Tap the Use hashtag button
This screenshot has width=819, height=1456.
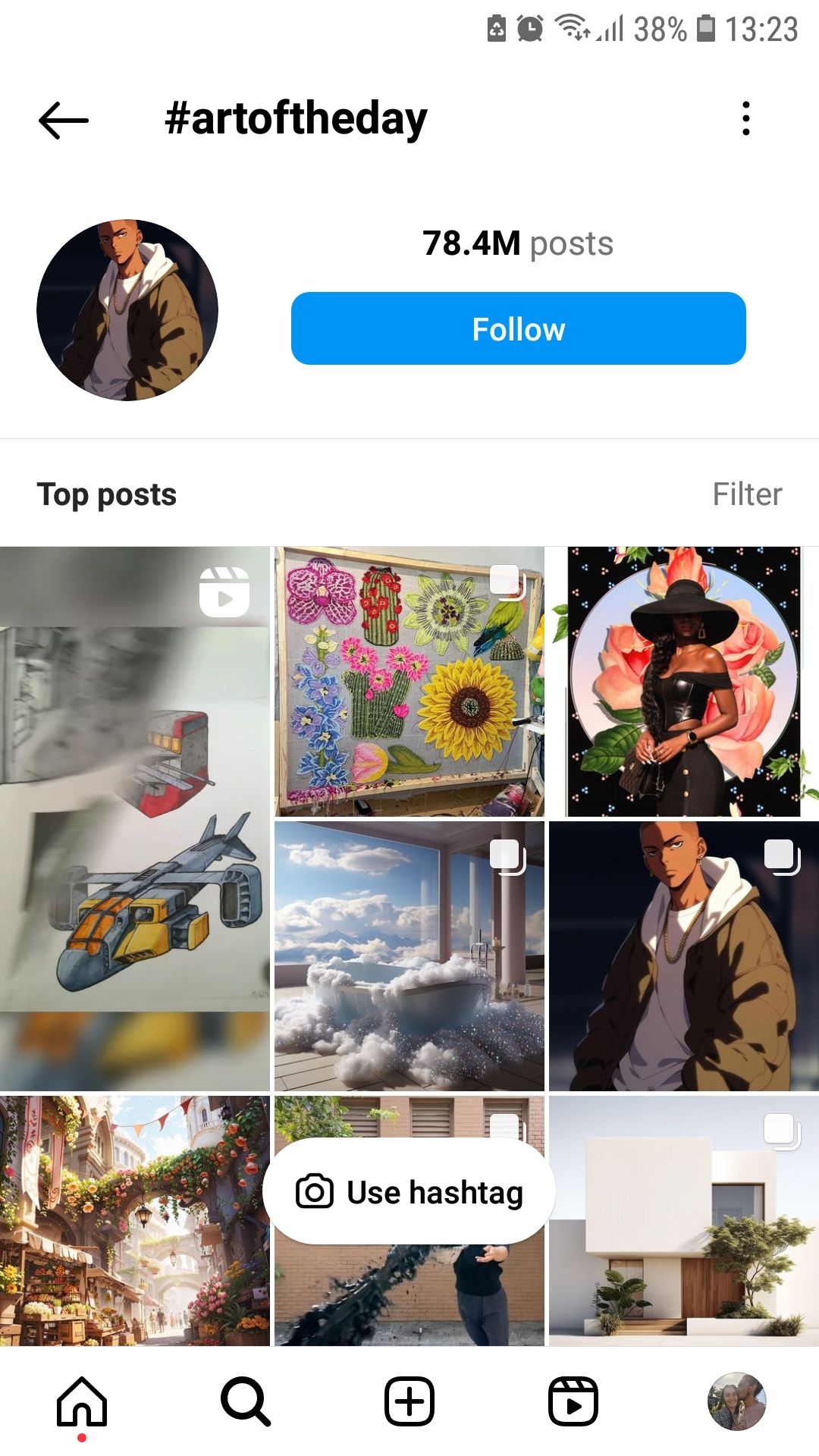click(409, 1192)
